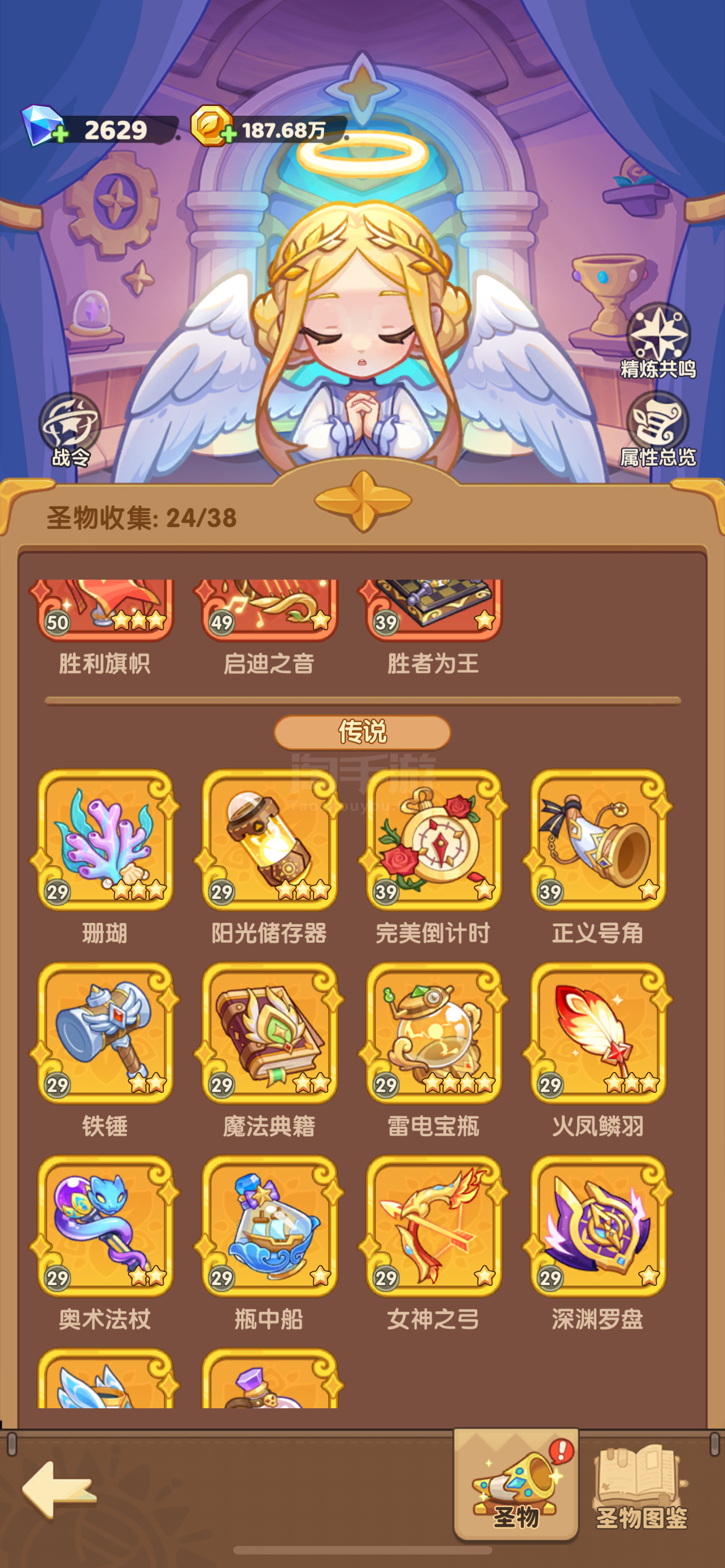The width and height of the screenshot is (725, 1568).
Task: View the 雷电宝瓶 relic
Action: (434, 1032)
